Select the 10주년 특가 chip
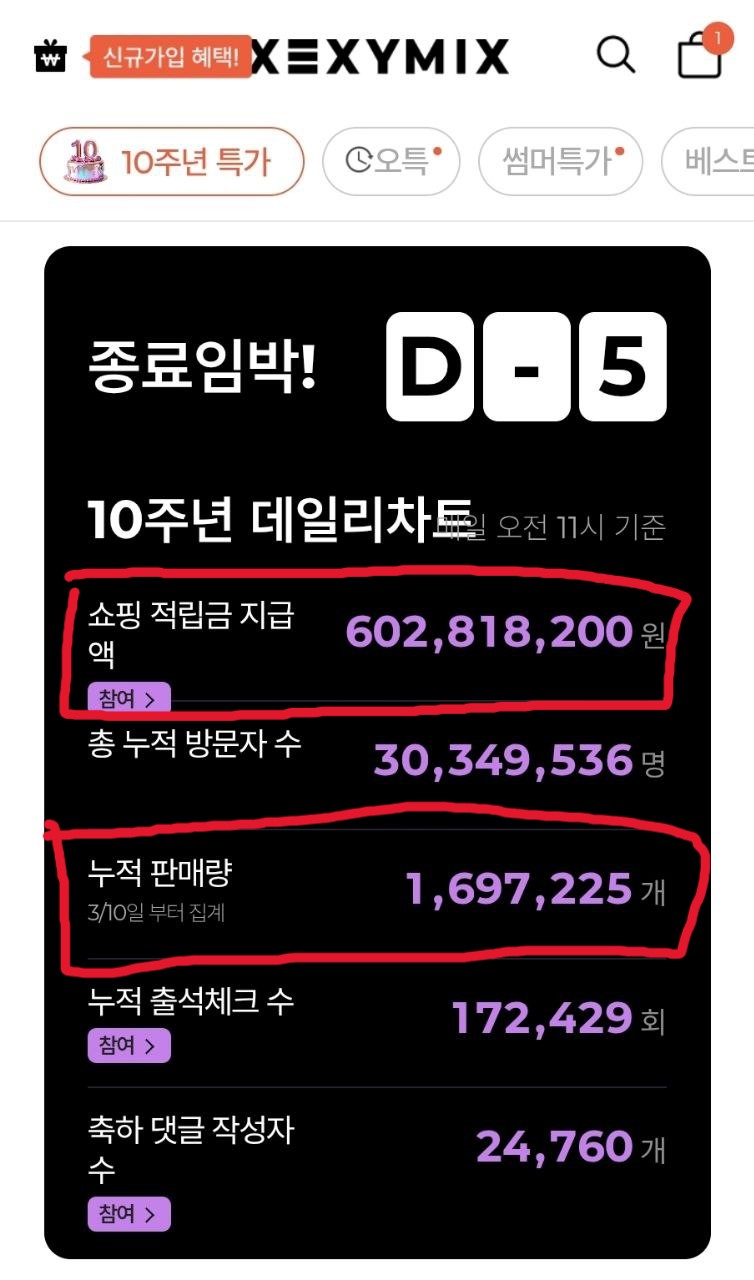The width and height of the screenshot is (754, 1280). tap(171, 161)
